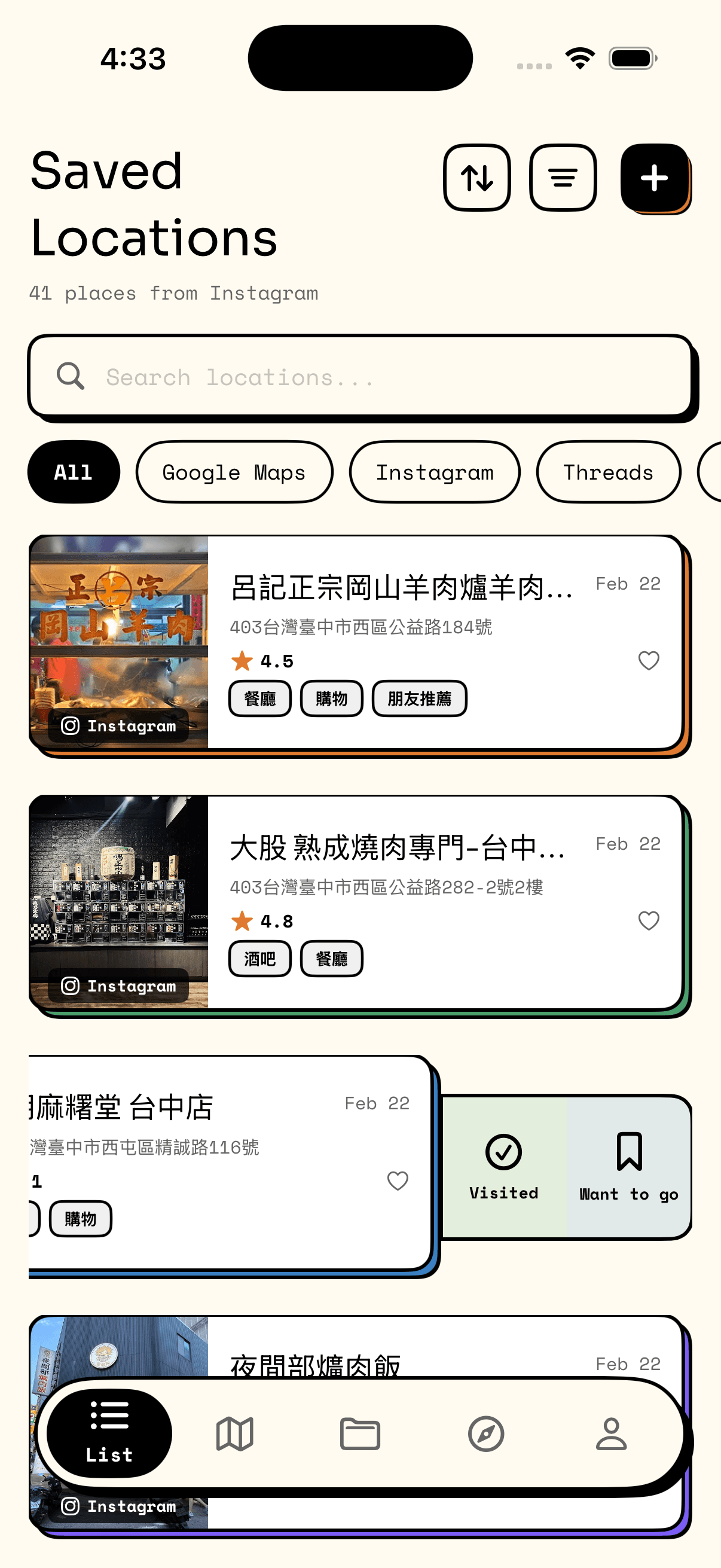Mark the swiped location as Want to go
Viewport: 721px width, 1568px height.
(x=628, y=1166)
